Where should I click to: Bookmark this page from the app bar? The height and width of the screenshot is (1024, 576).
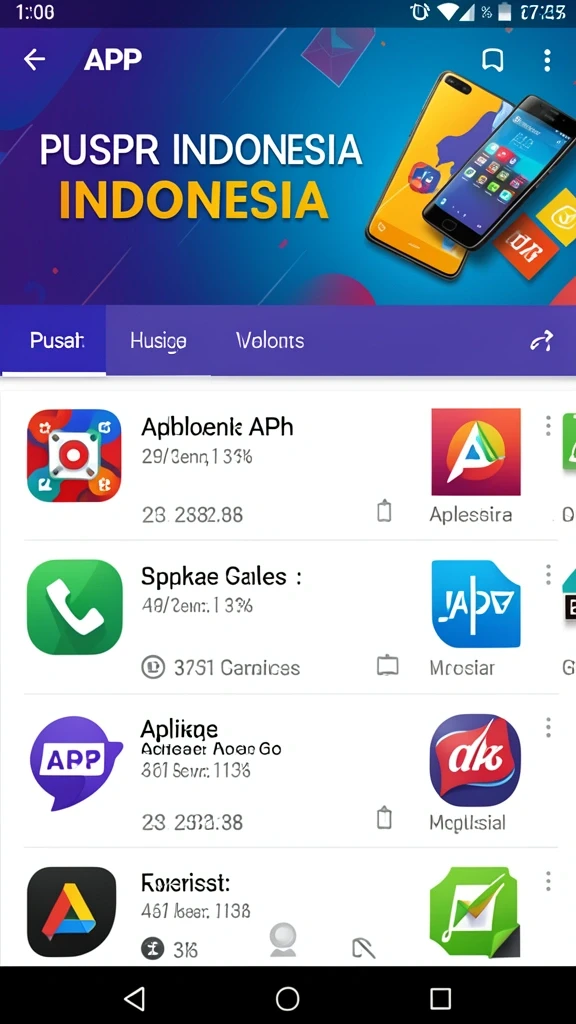[x=492, y=60]
